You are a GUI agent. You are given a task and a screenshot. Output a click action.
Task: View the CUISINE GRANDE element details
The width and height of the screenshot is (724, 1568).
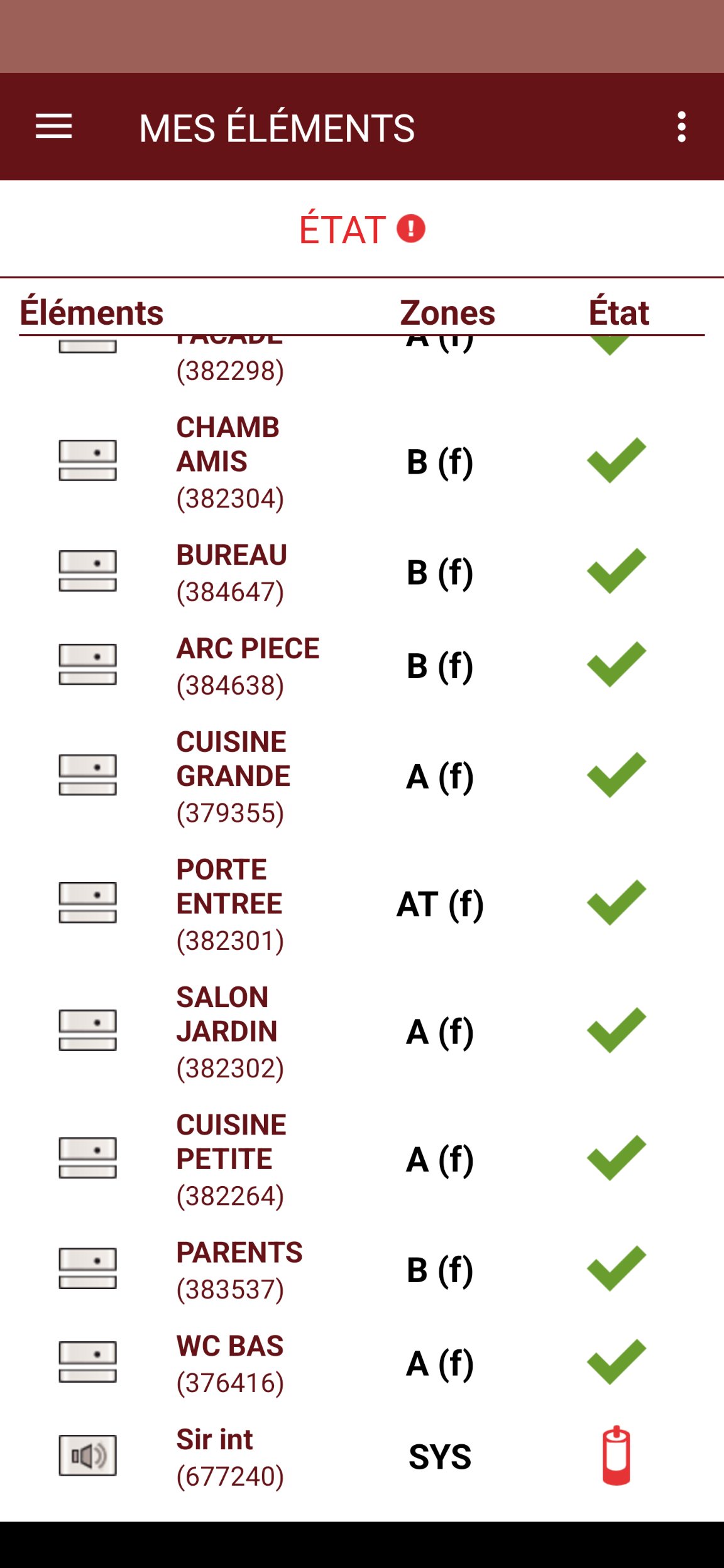[233, 776]
